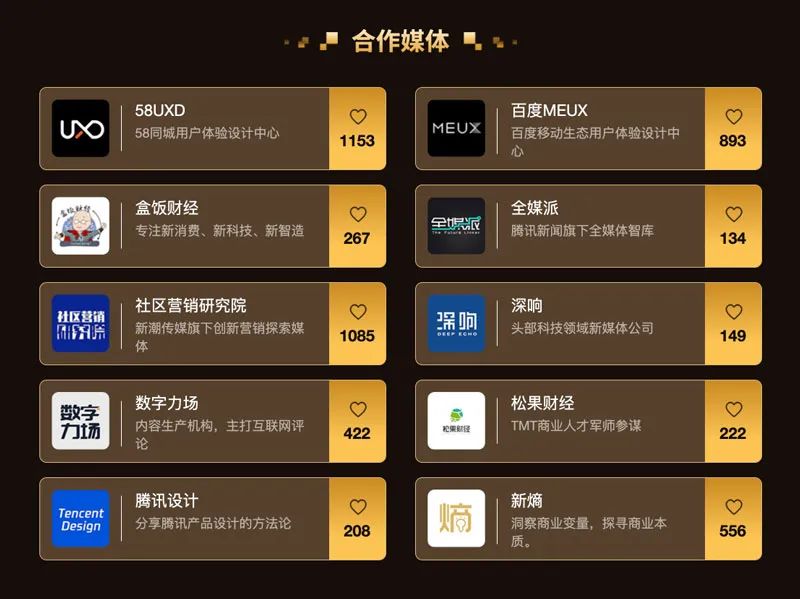The height and width of the screenshot is (599, 800).
Task: Like the 社区营销研究院 card
Action: [x=357, y=312]
